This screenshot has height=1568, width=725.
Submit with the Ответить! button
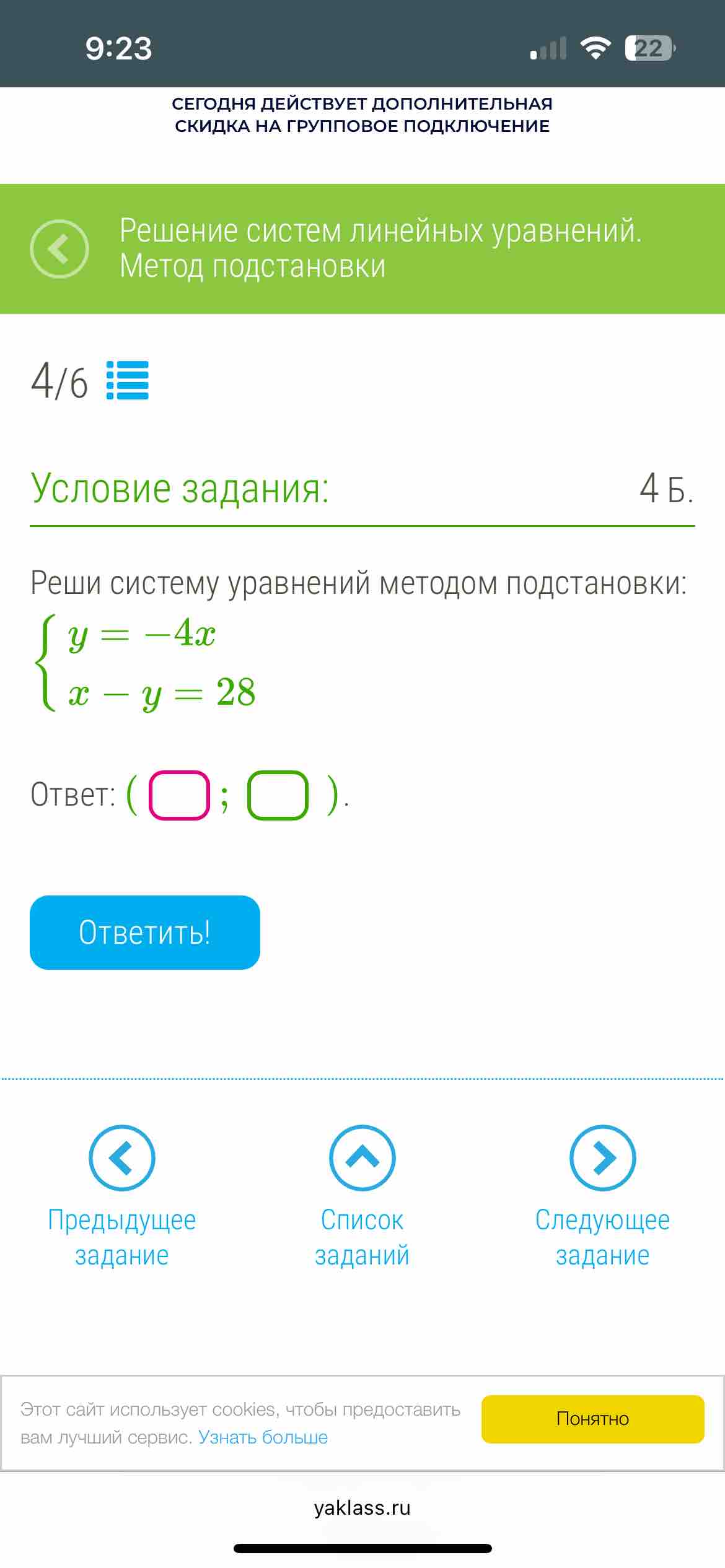pos(145,932)
